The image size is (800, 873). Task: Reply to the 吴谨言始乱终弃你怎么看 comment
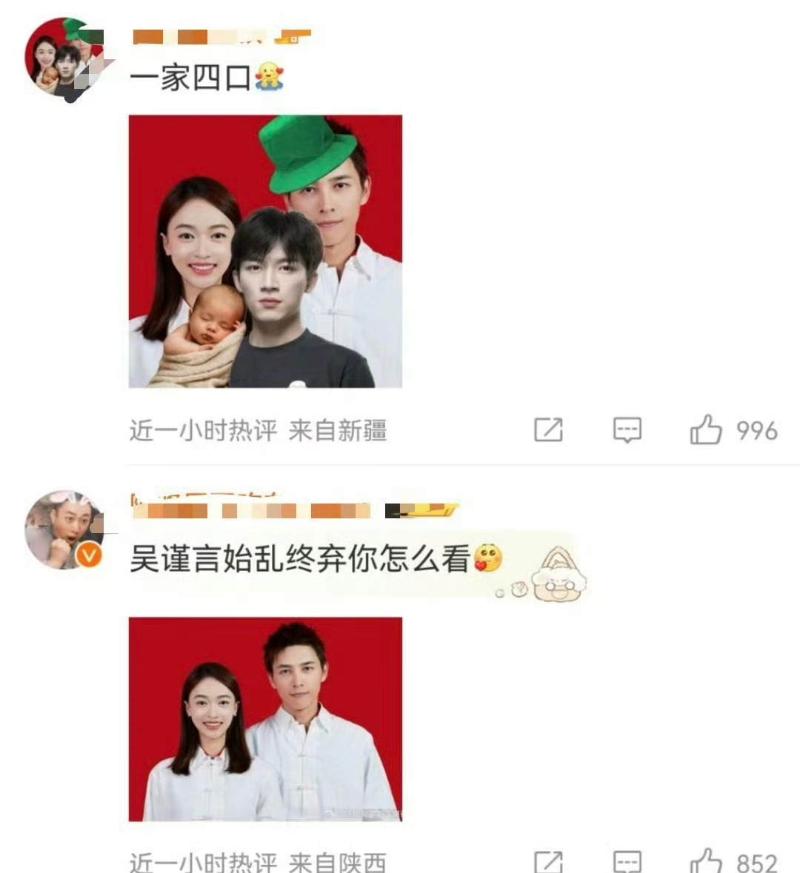(627, 861)
